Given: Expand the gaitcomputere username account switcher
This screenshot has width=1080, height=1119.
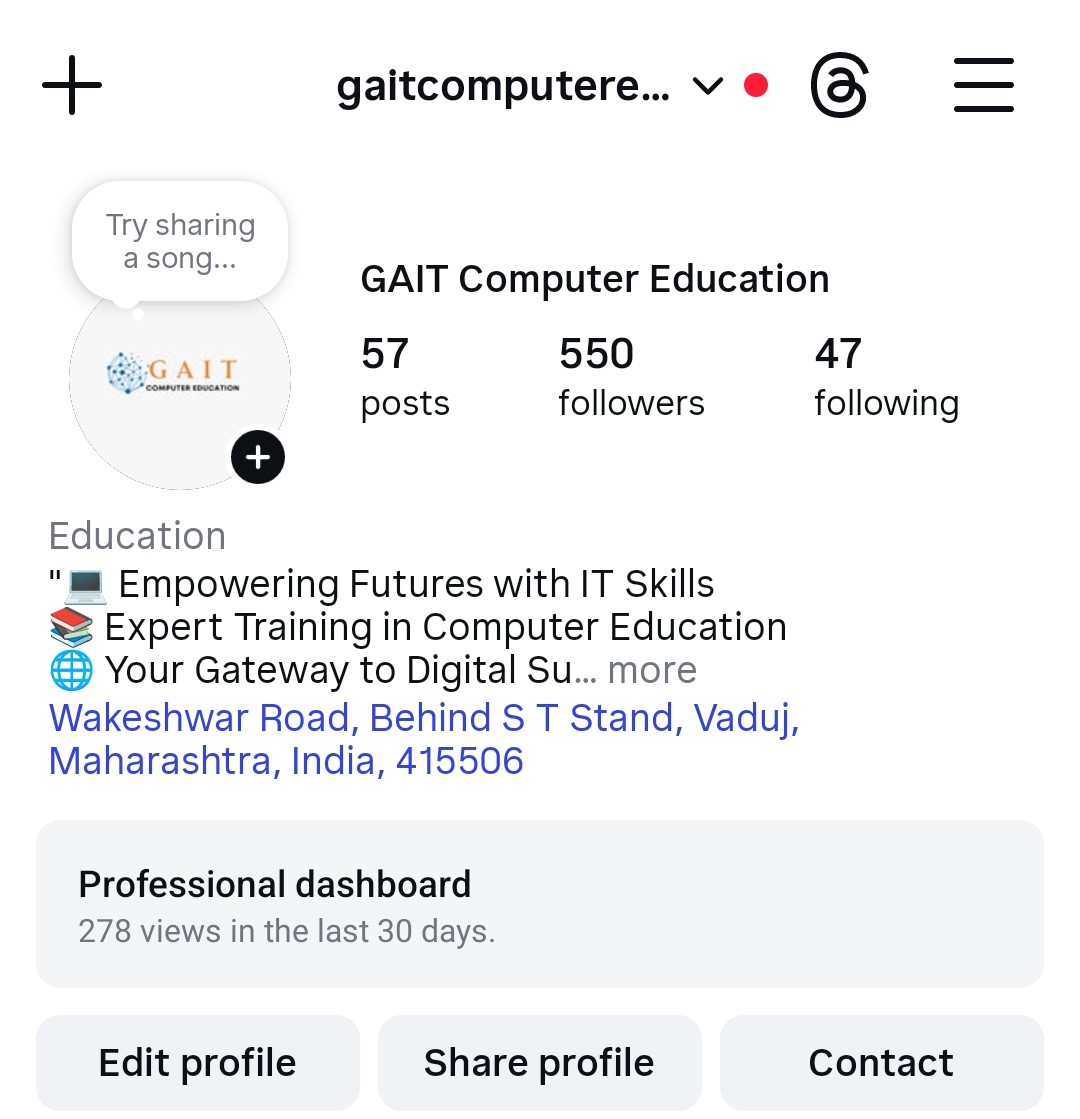Looking at the screenshot, I should click(505, 85).
